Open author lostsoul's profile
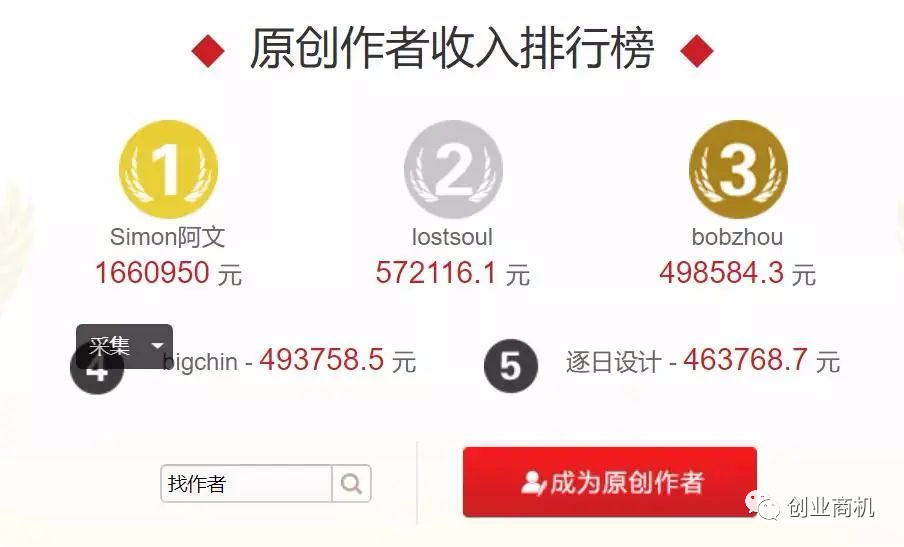Viewport: 904px width, 547px height. pyautogui.click(x=452, y=238)
